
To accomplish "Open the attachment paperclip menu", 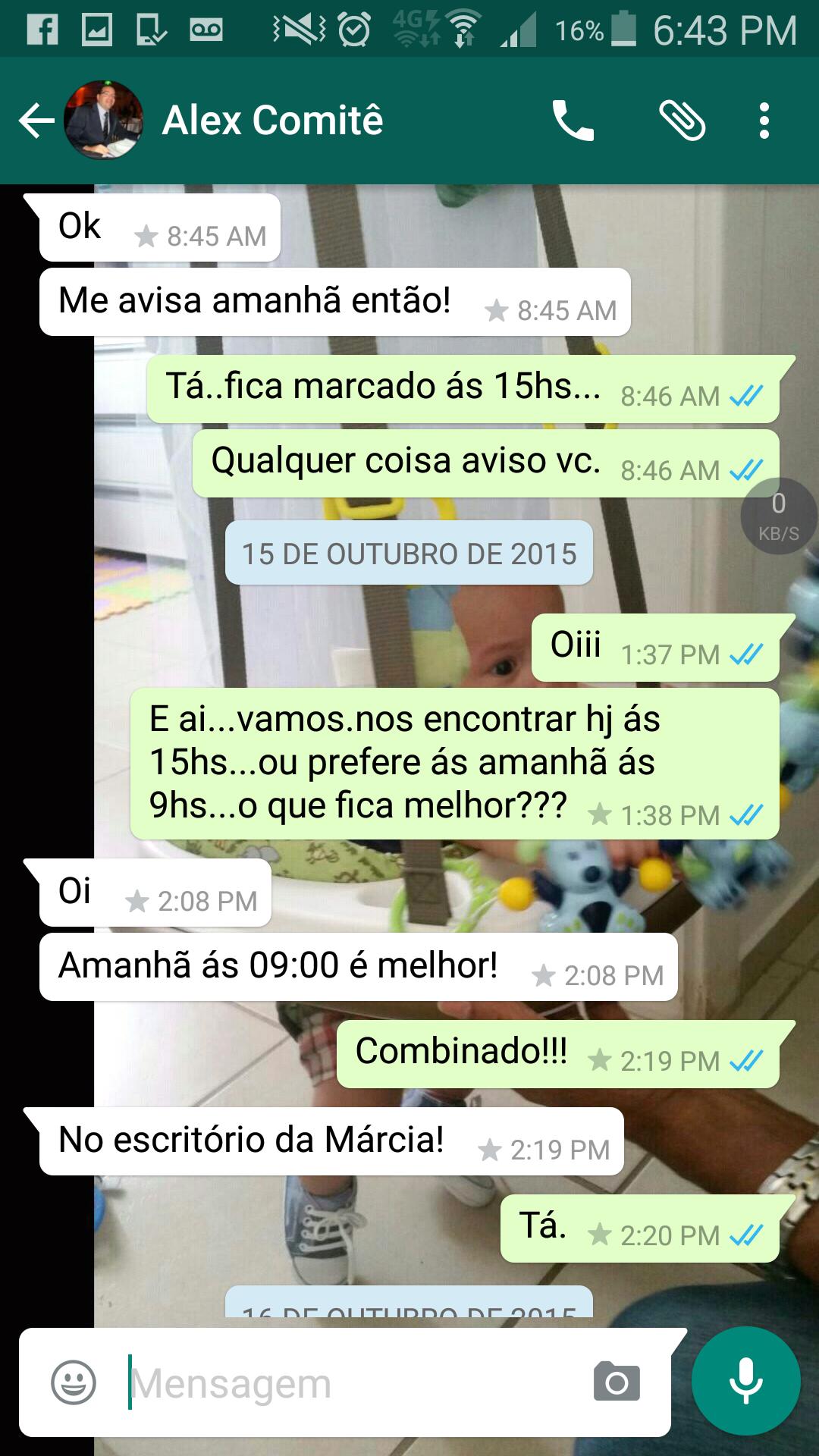I will pos(682,121).
